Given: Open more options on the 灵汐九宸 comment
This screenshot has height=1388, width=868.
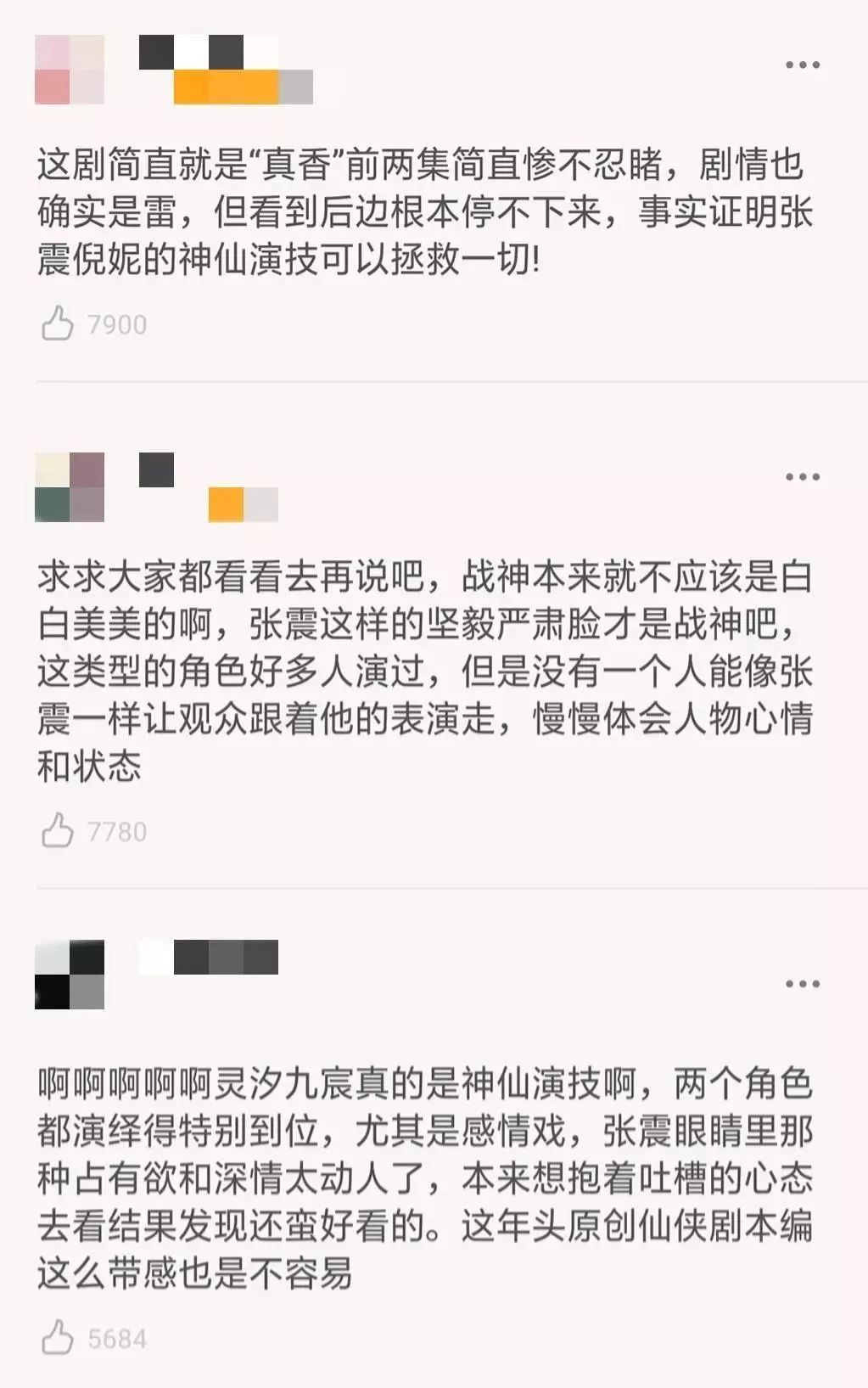Looking at the screenshot, I should point(802,984).
